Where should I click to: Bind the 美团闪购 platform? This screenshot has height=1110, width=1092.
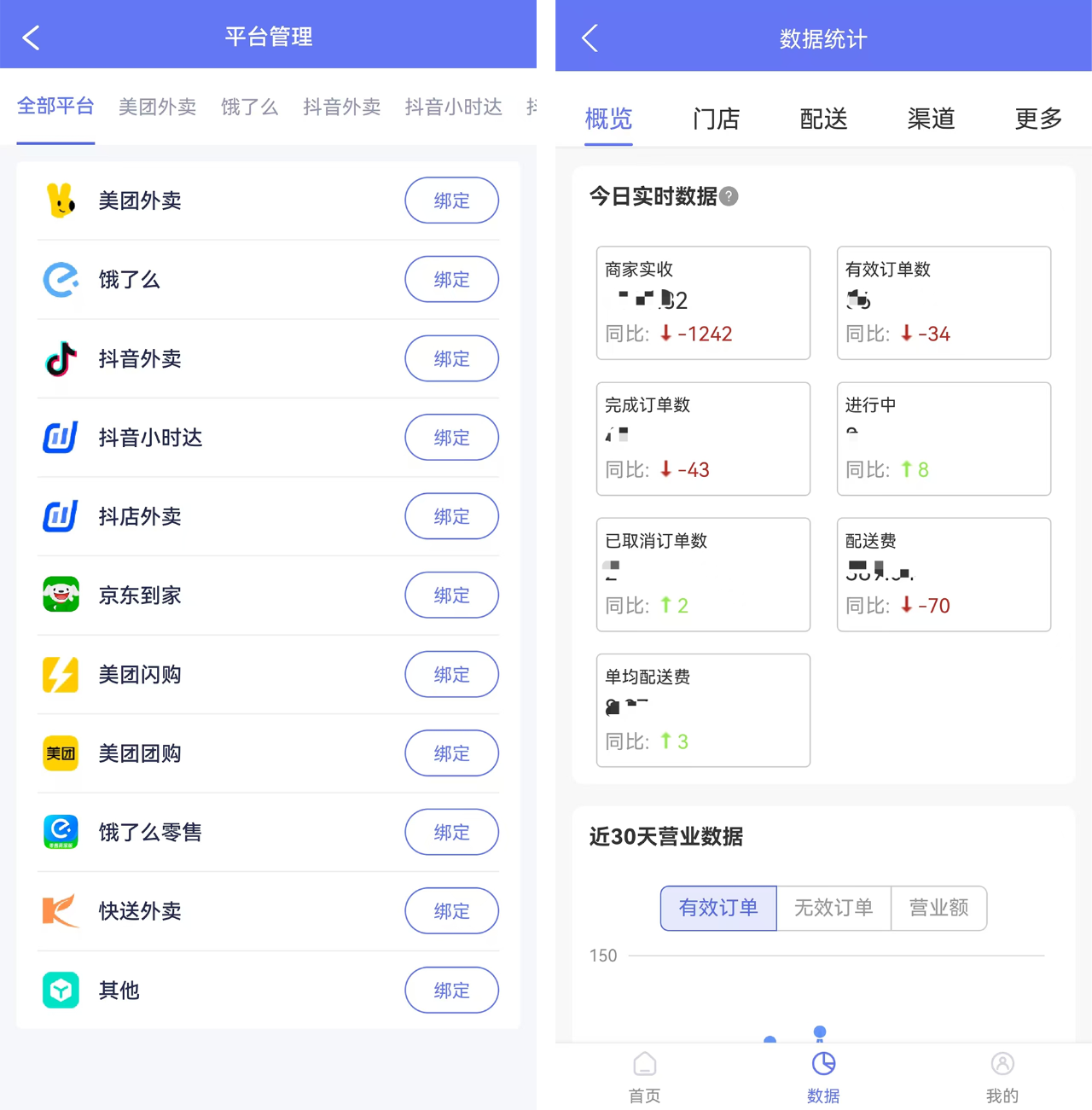tap(451, 675)
